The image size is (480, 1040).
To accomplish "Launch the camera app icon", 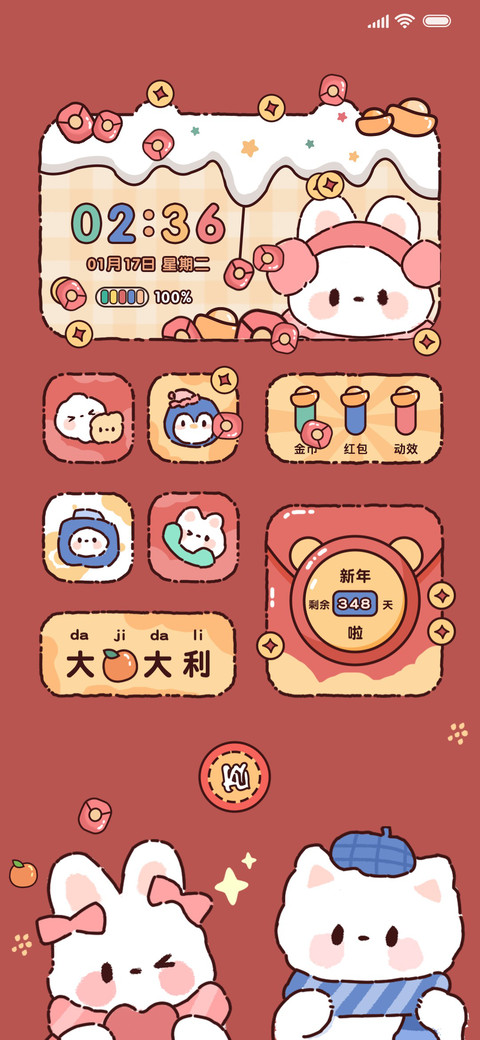I will [89, 537].
